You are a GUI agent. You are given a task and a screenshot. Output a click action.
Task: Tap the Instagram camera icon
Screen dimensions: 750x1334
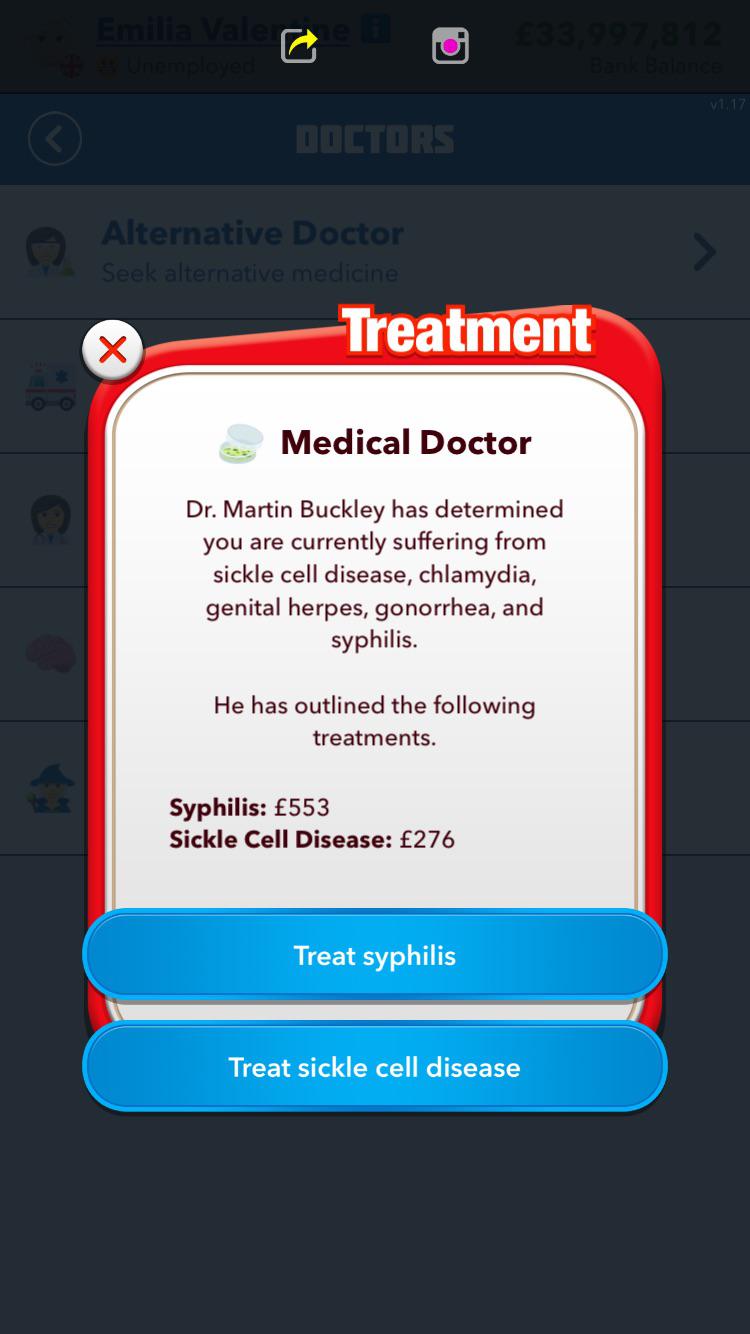coord(450,45)
